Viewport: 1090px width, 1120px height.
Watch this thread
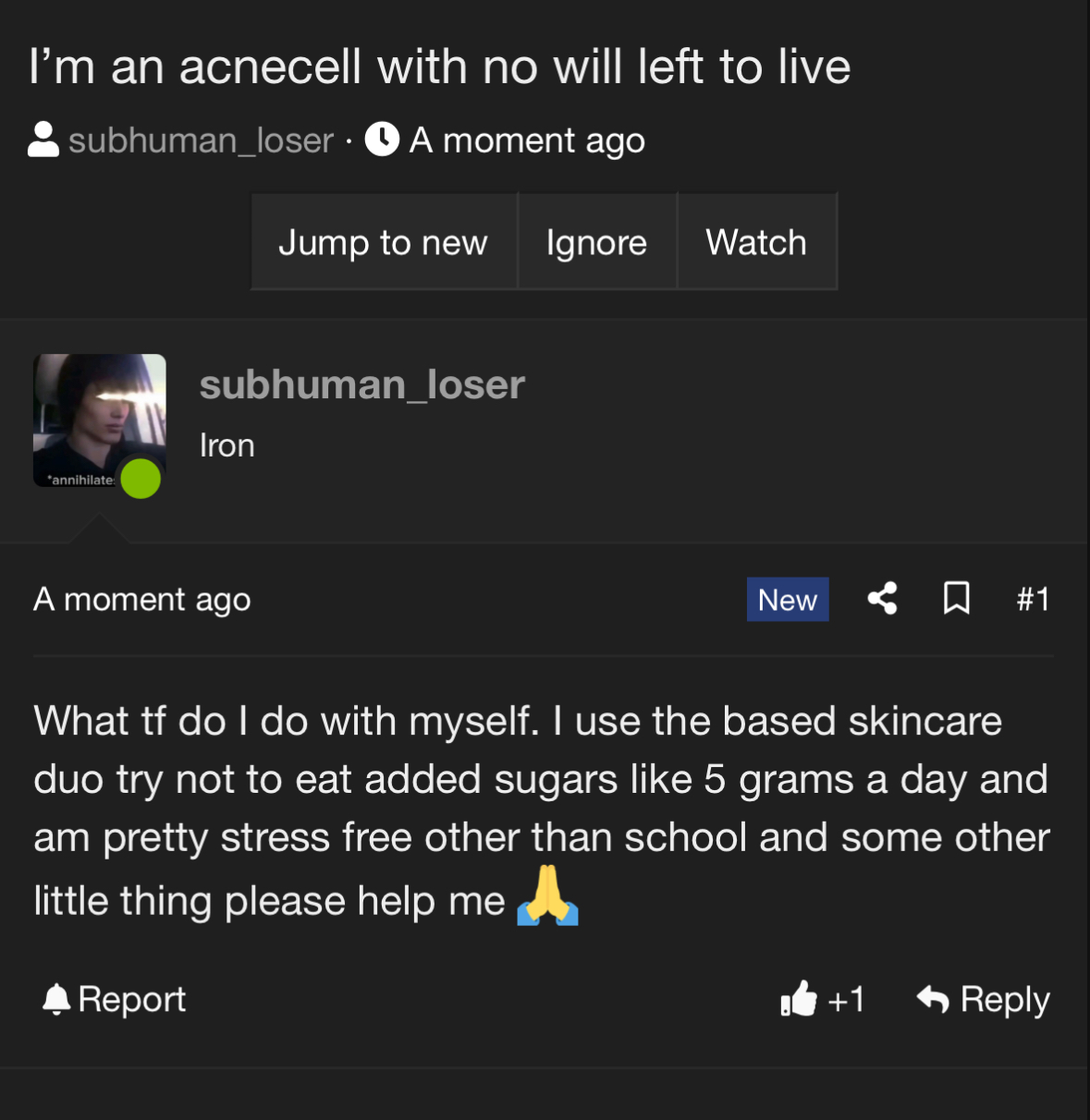click(756, 242)
